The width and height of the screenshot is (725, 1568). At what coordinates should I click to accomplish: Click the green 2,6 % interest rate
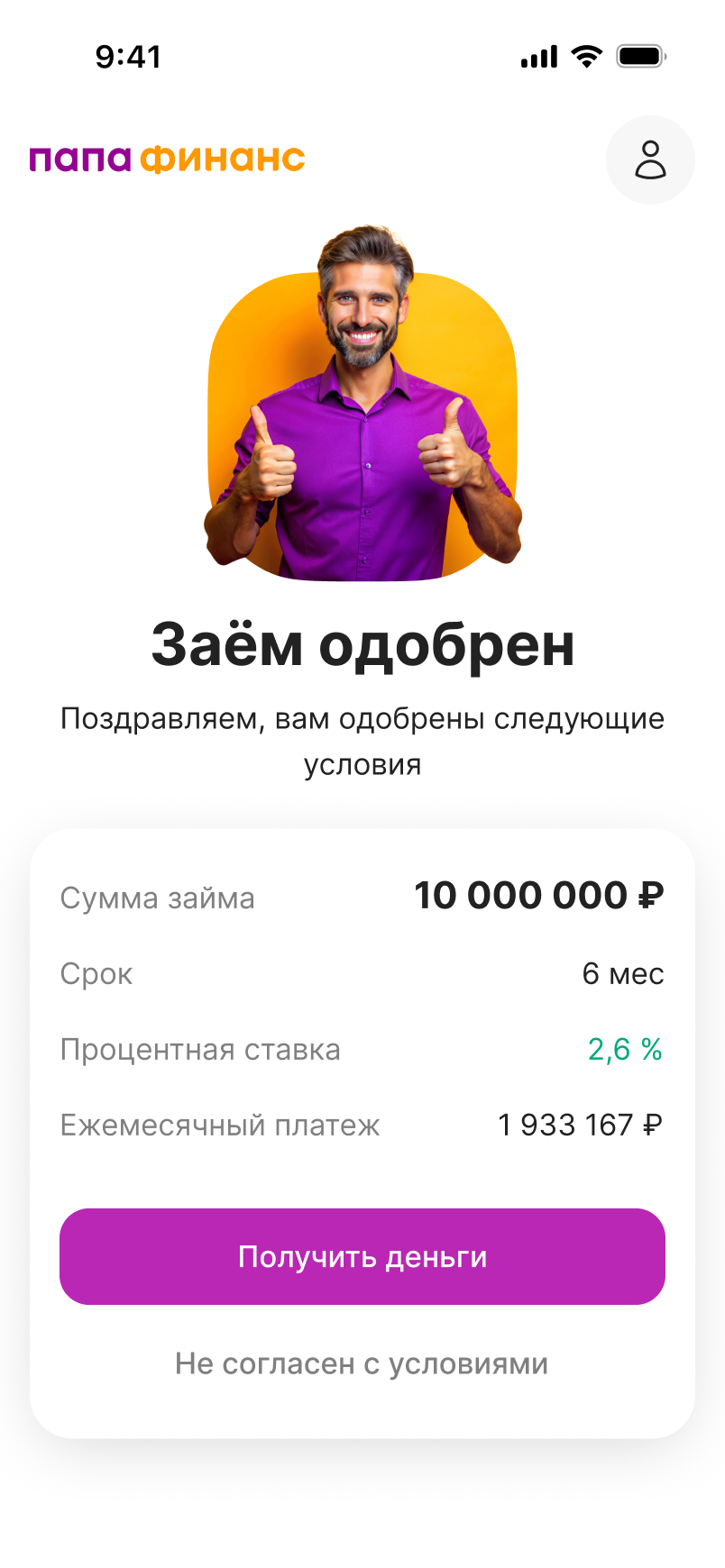coord(625,1049)
